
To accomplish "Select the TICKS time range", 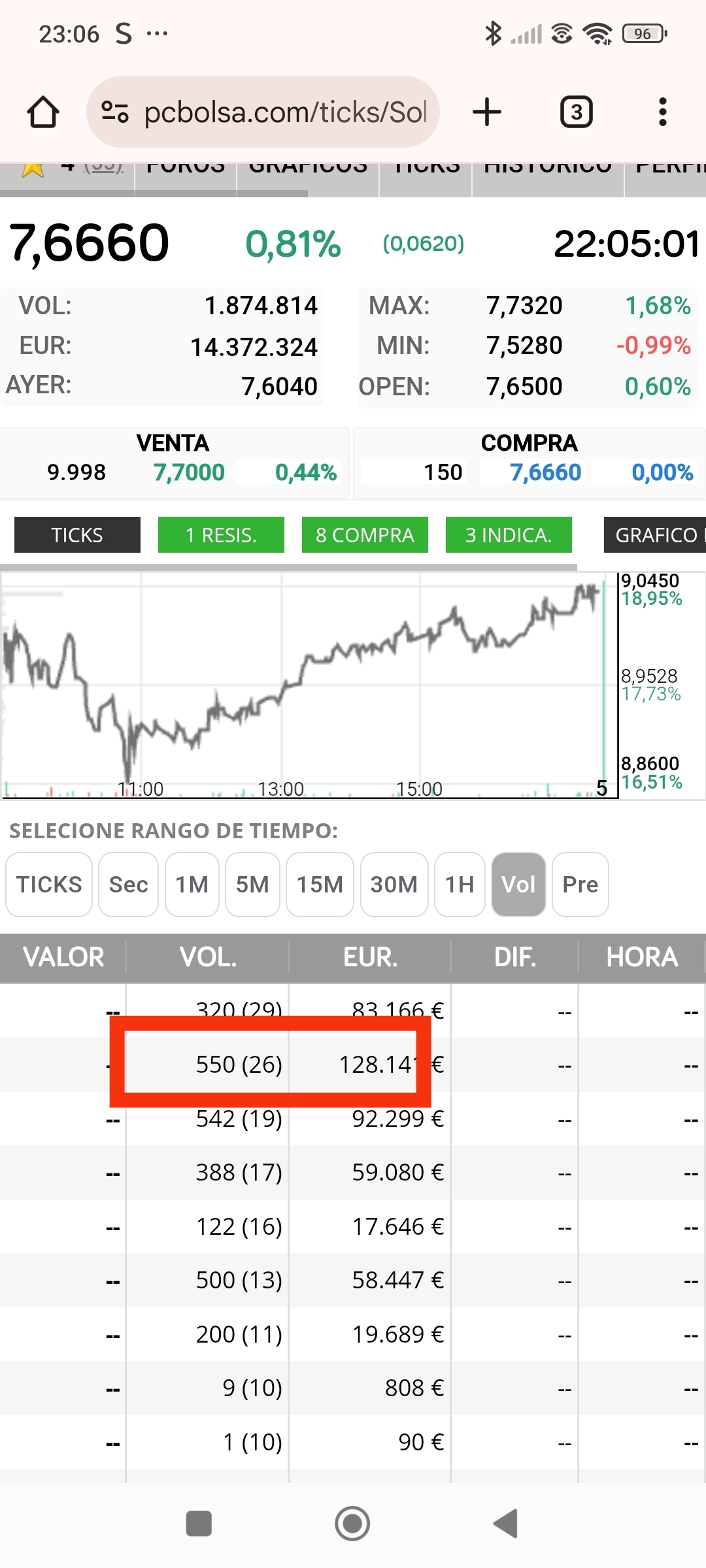I will (49, 885).
